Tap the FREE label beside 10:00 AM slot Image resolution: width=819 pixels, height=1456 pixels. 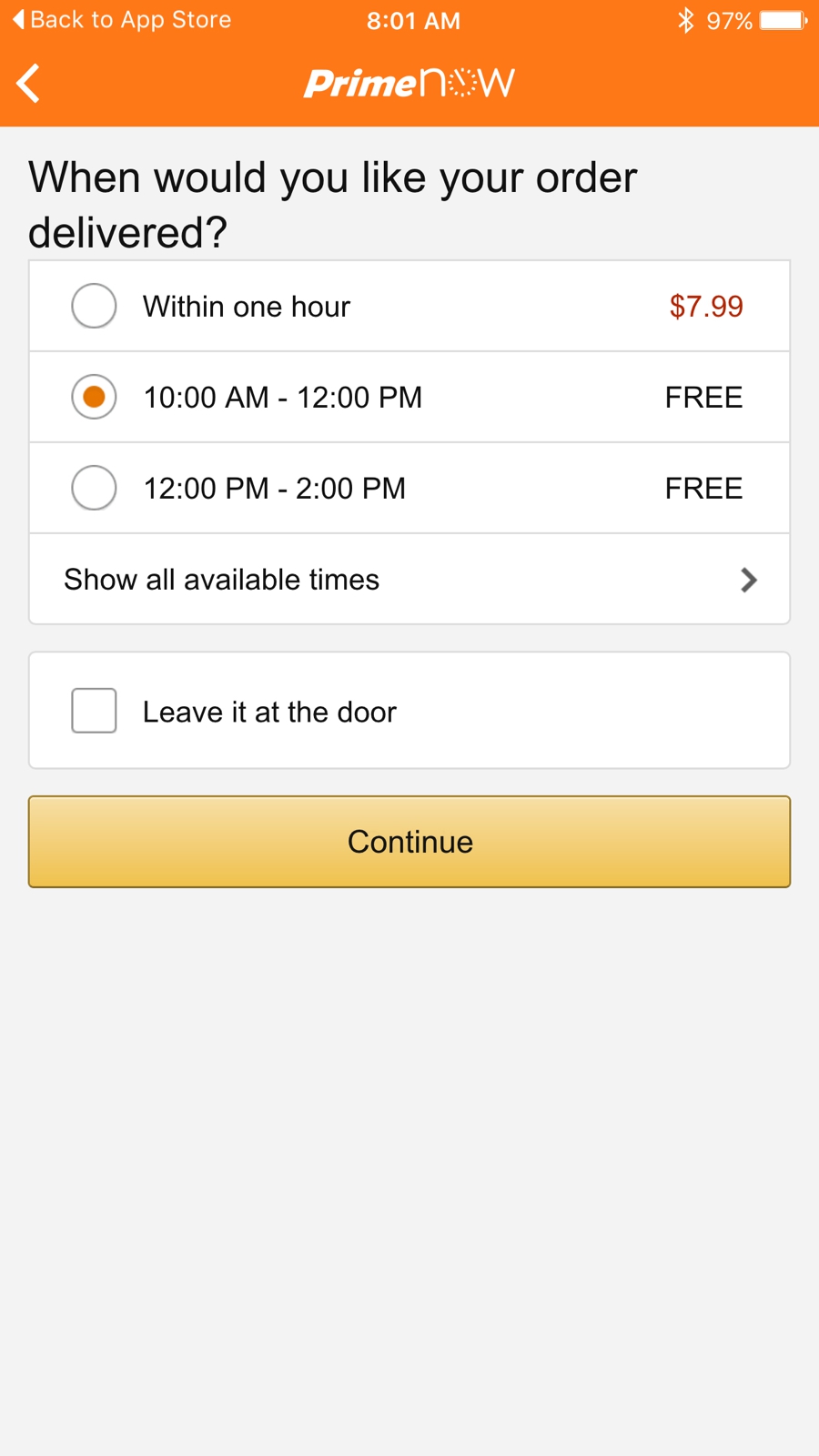coord(703,397)
